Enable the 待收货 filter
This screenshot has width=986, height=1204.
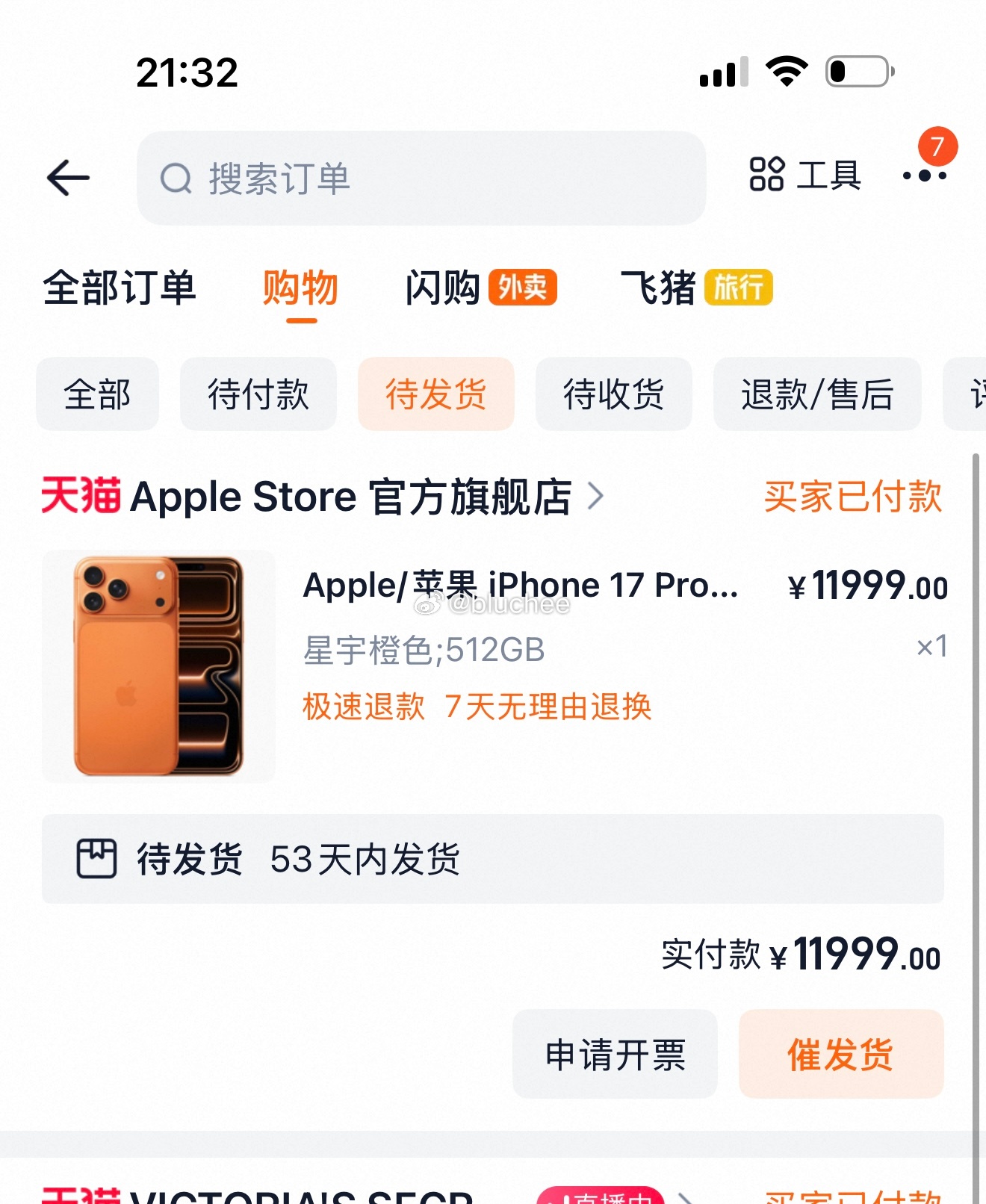coord(613,394)
